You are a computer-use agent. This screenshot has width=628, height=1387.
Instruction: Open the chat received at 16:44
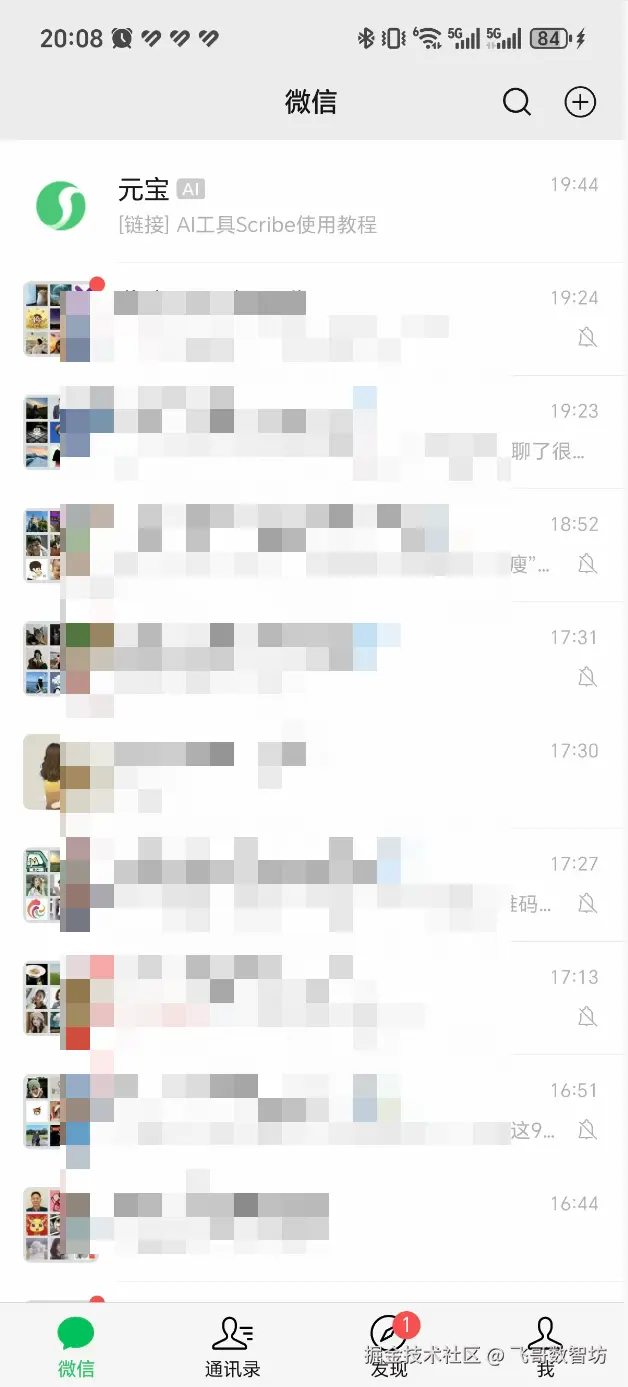click(x=314, y=1223)
